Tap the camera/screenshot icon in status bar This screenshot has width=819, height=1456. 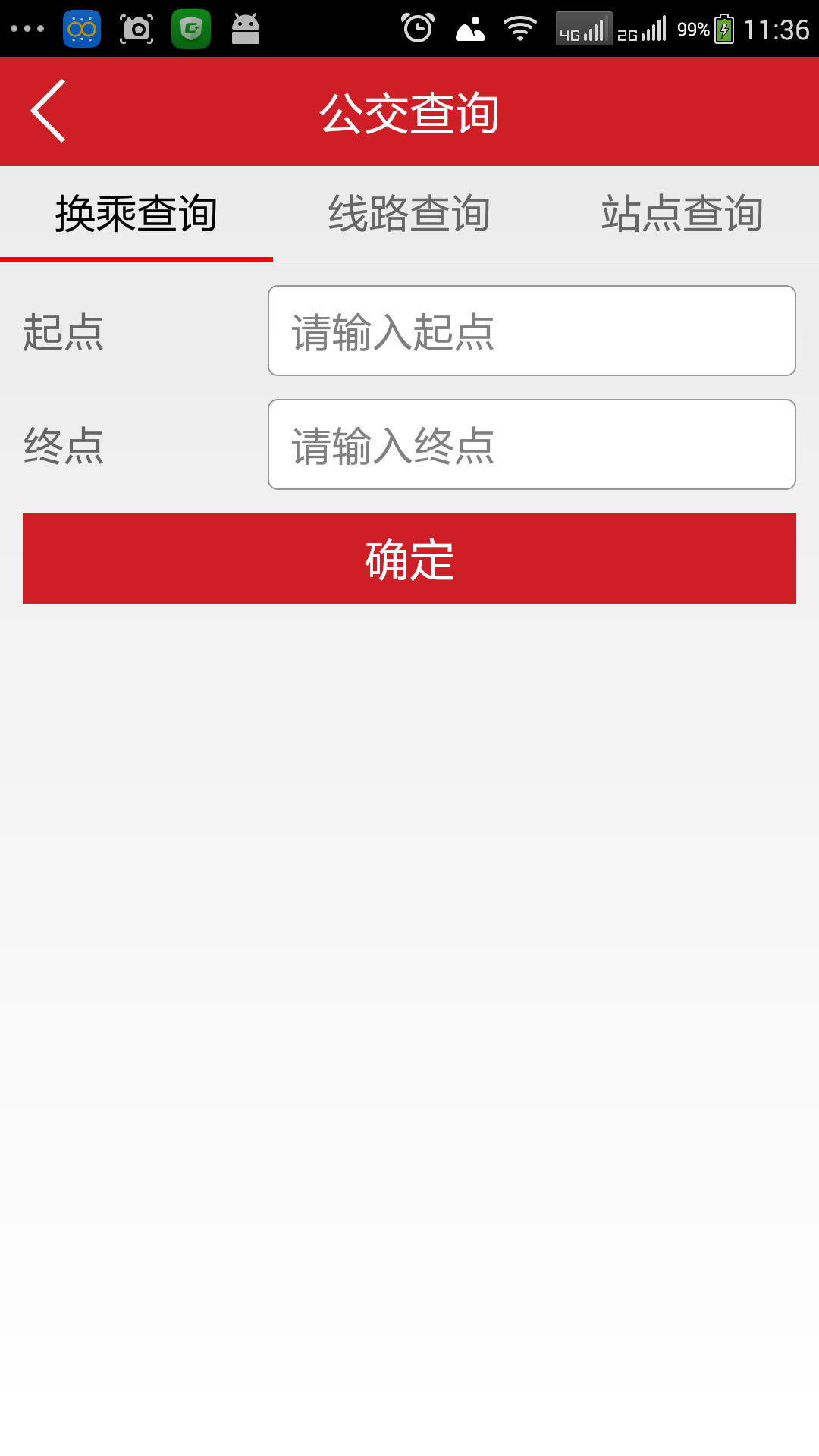pos(136,28)
